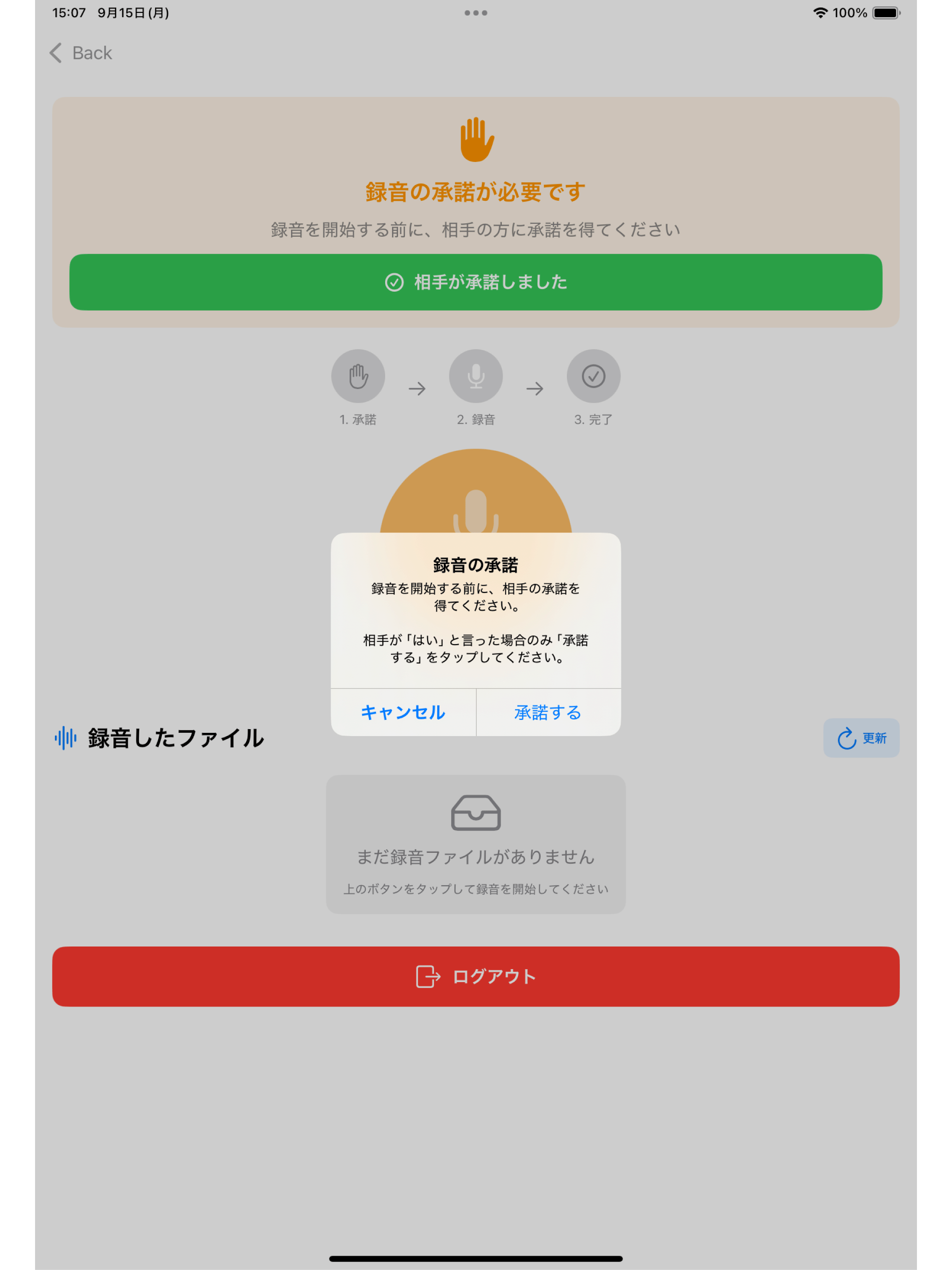The height and width of the screenshot is (1270, 952).
Task: Go back using the Back button
Action: coord(81,53)
